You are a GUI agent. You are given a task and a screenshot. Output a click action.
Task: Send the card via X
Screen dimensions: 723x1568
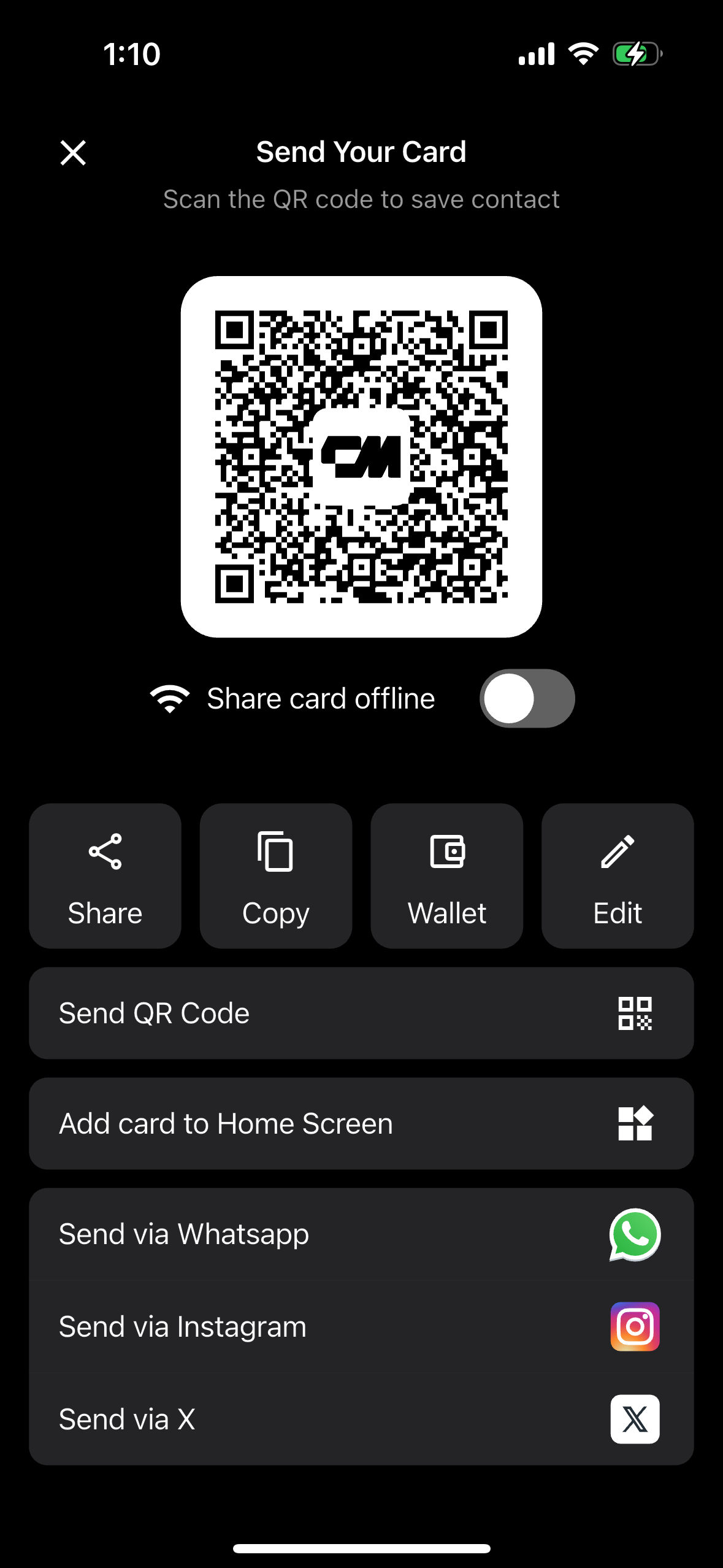point(361,1419)
